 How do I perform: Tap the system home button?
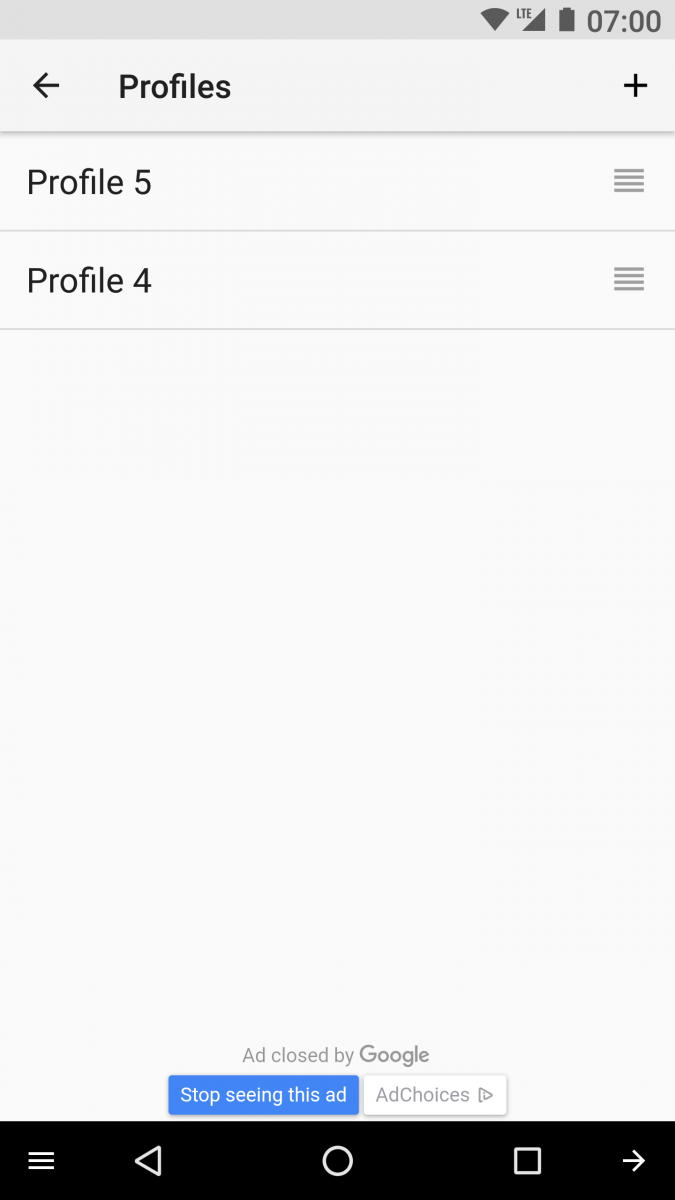coord(338,1160)
